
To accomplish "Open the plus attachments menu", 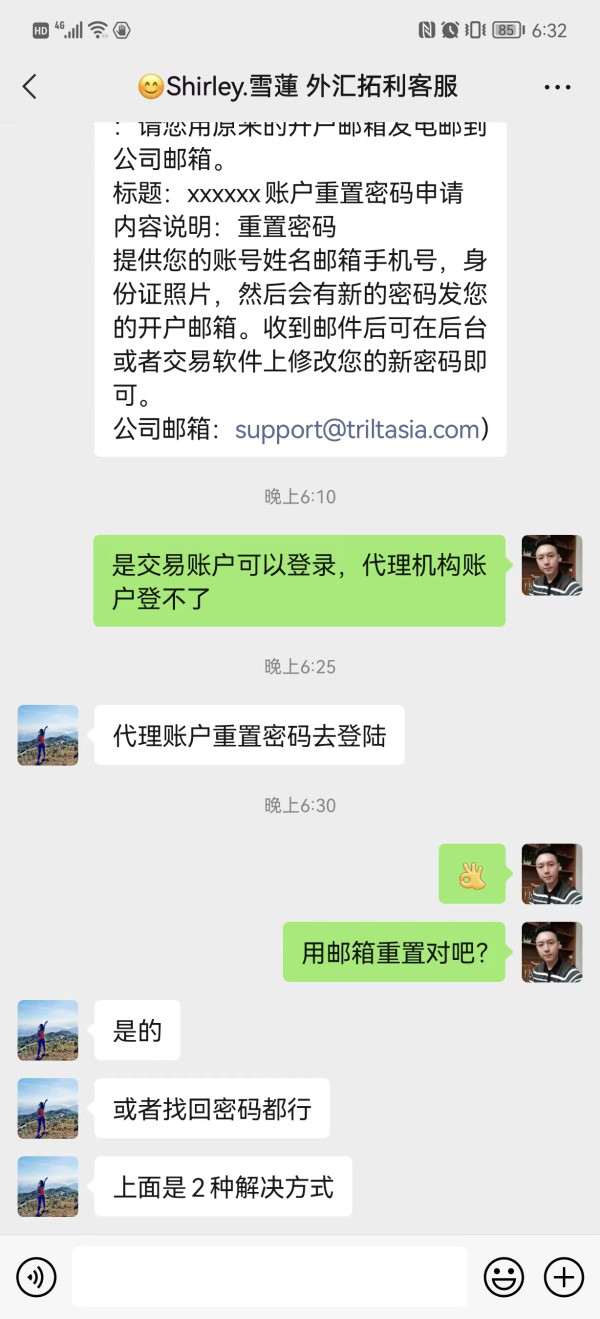I will [564, 1277].
